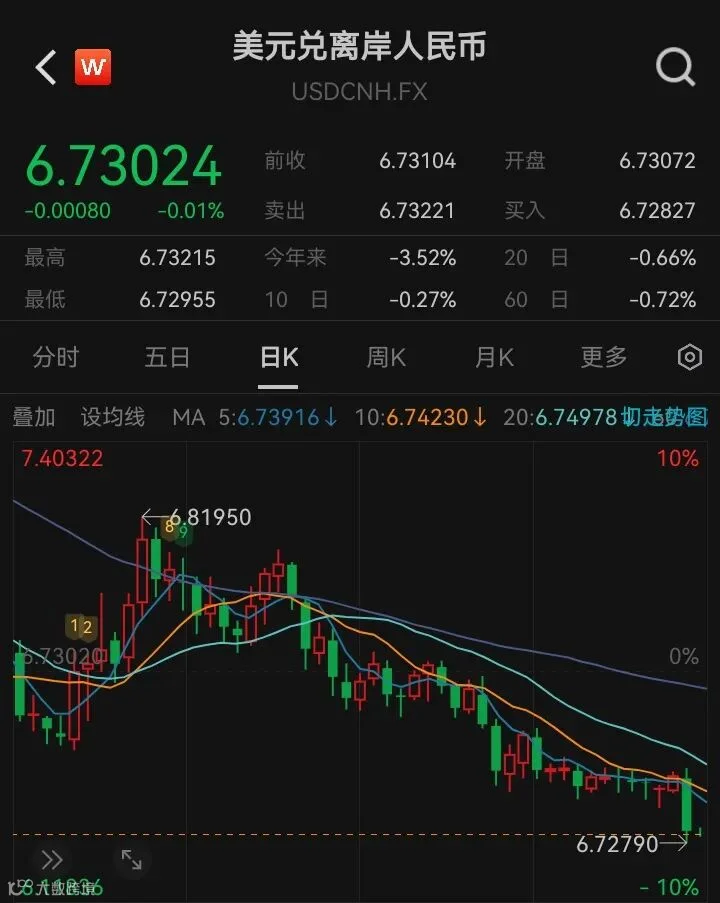Switch to the 五日 chart tab
720x903 pixels.
click(167, 358)
